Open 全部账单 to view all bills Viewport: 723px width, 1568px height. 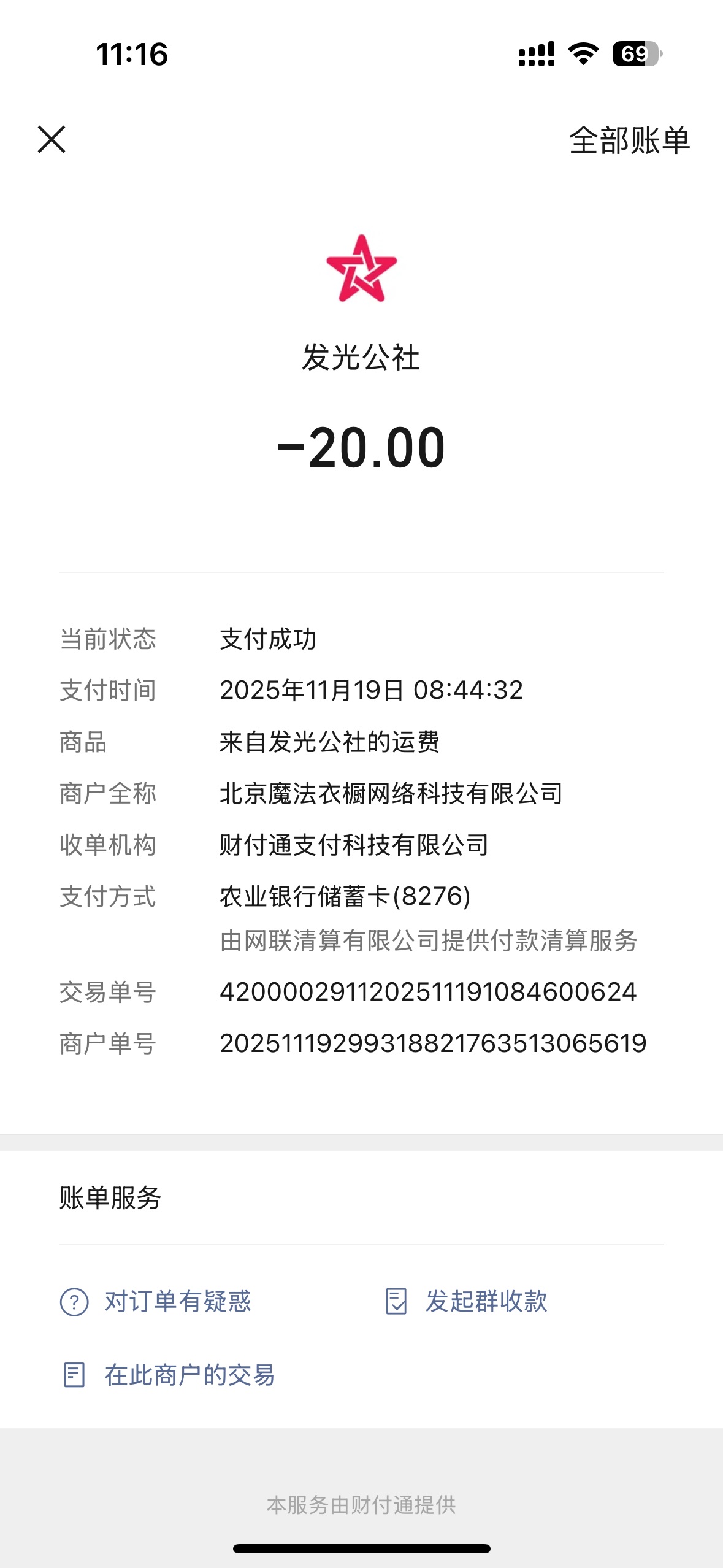pyautogui.click(x=629, y=140)
